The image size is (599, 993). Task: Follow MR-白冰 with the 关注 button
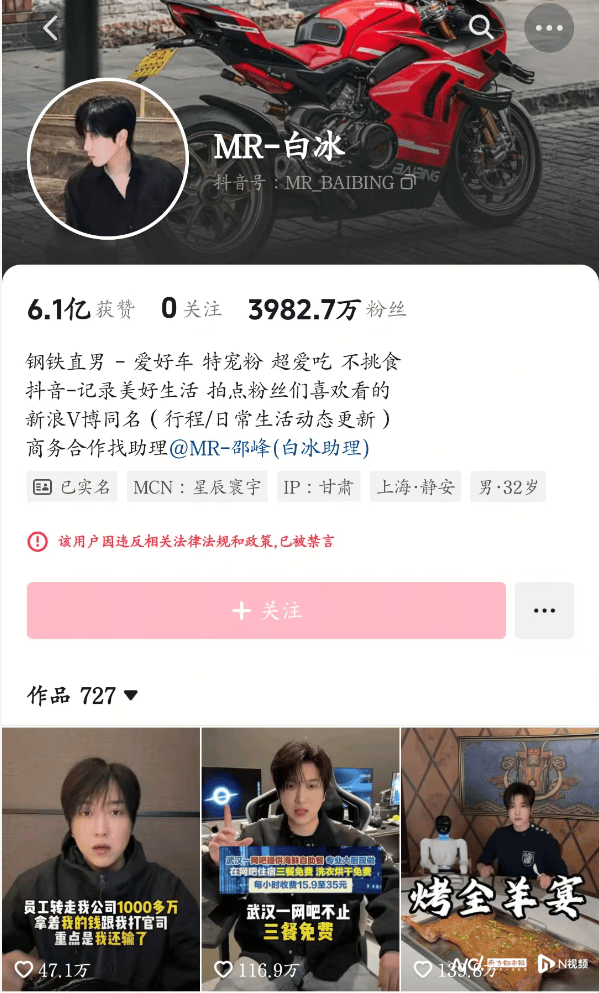point(267,610)
